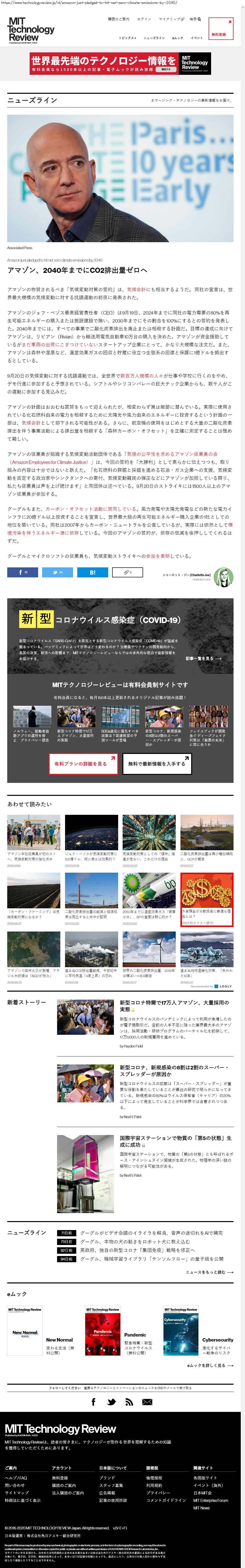
Task: Open 記事一覧を見る in the COVID-19 banner
Action: [203, 658]
